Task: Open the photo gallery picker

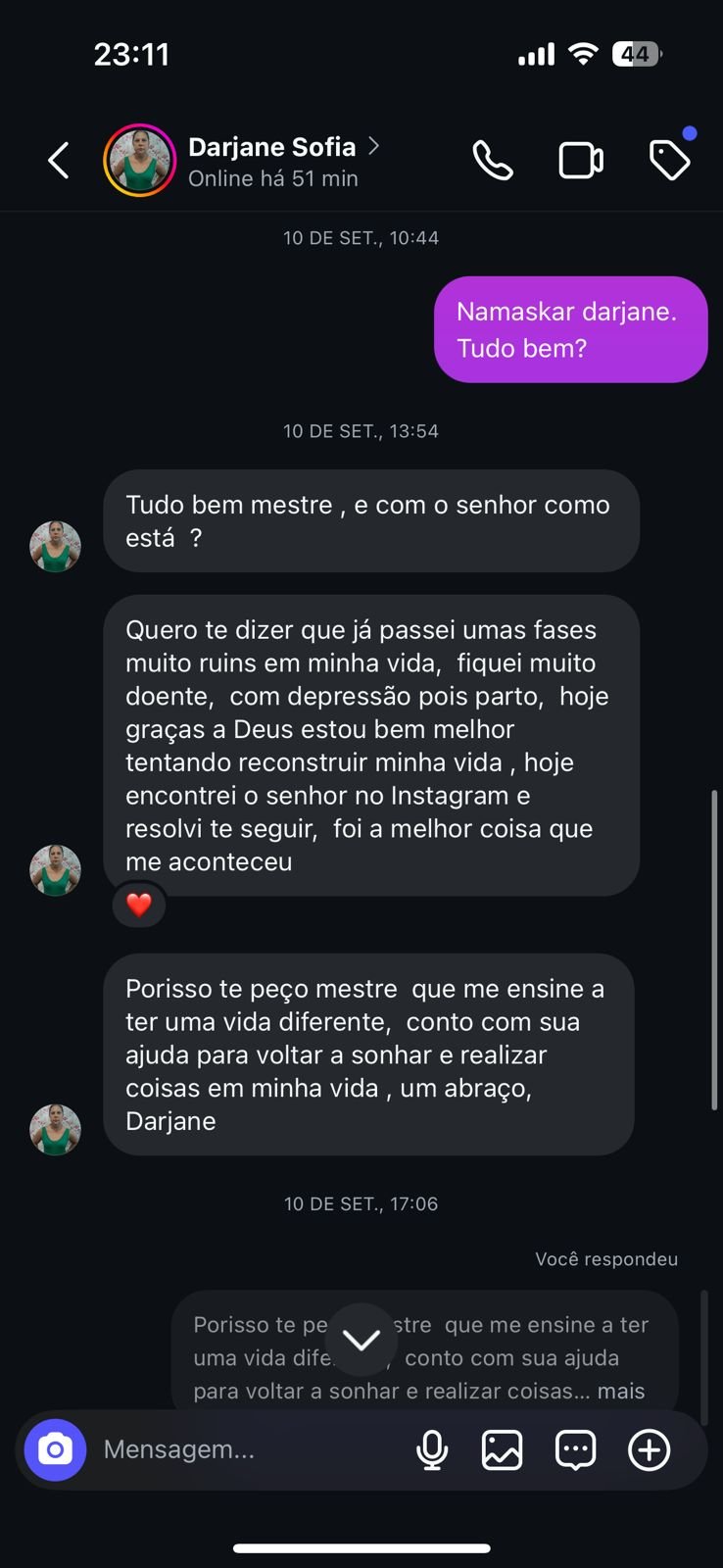Action: click(502, 1449)
